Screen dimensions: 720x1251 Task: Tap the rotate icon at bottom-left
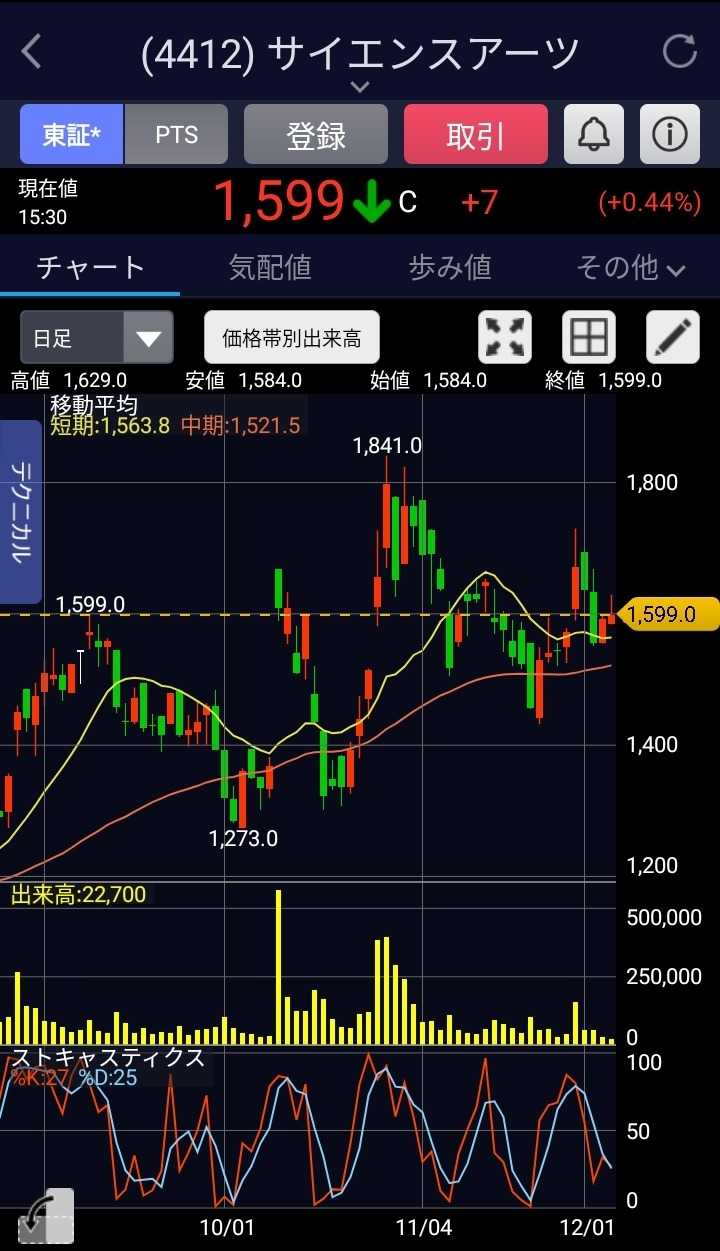click(x=45, y=1217)
